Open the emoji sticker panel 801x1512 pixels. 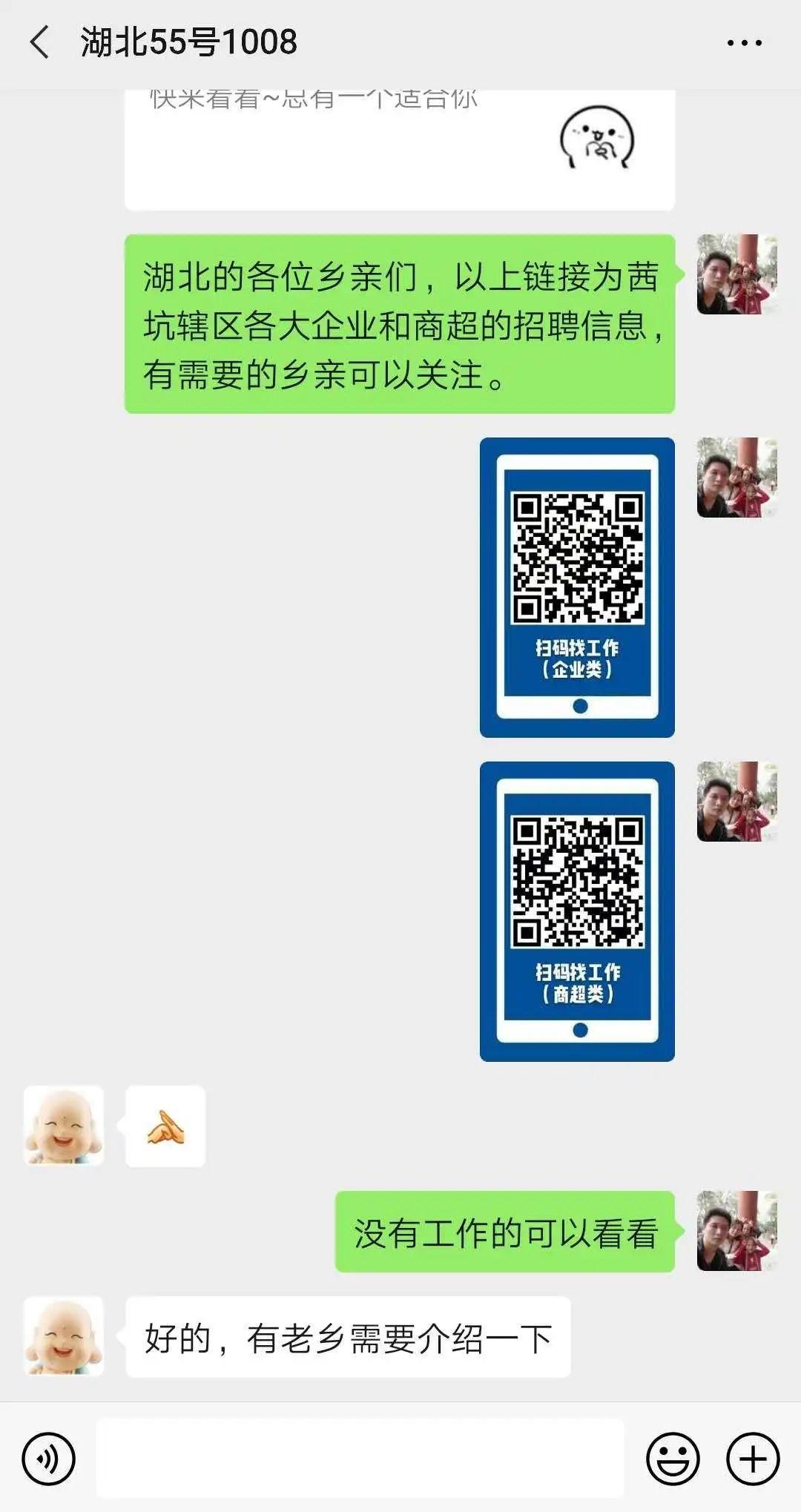coord(673,1459)
